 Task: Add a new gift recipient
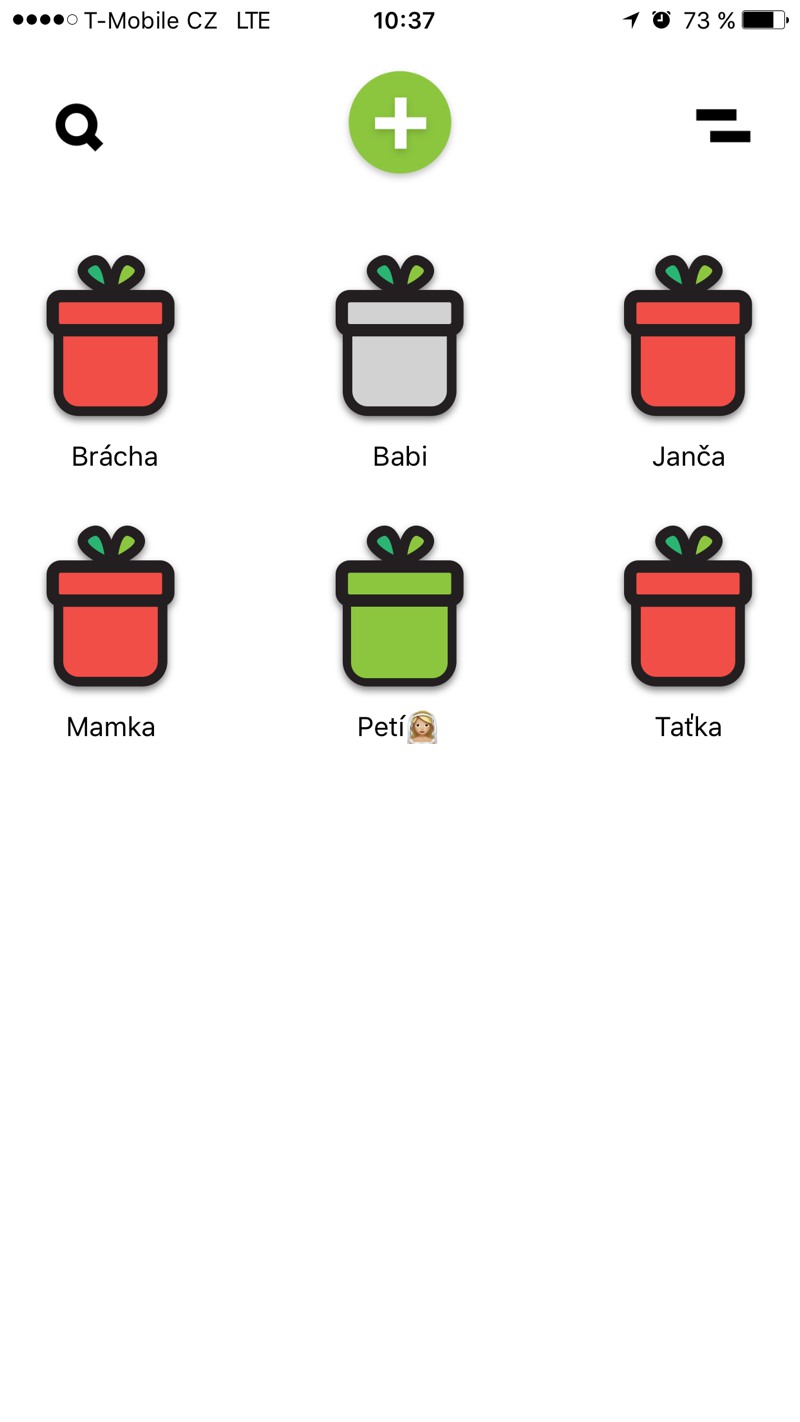400,123
